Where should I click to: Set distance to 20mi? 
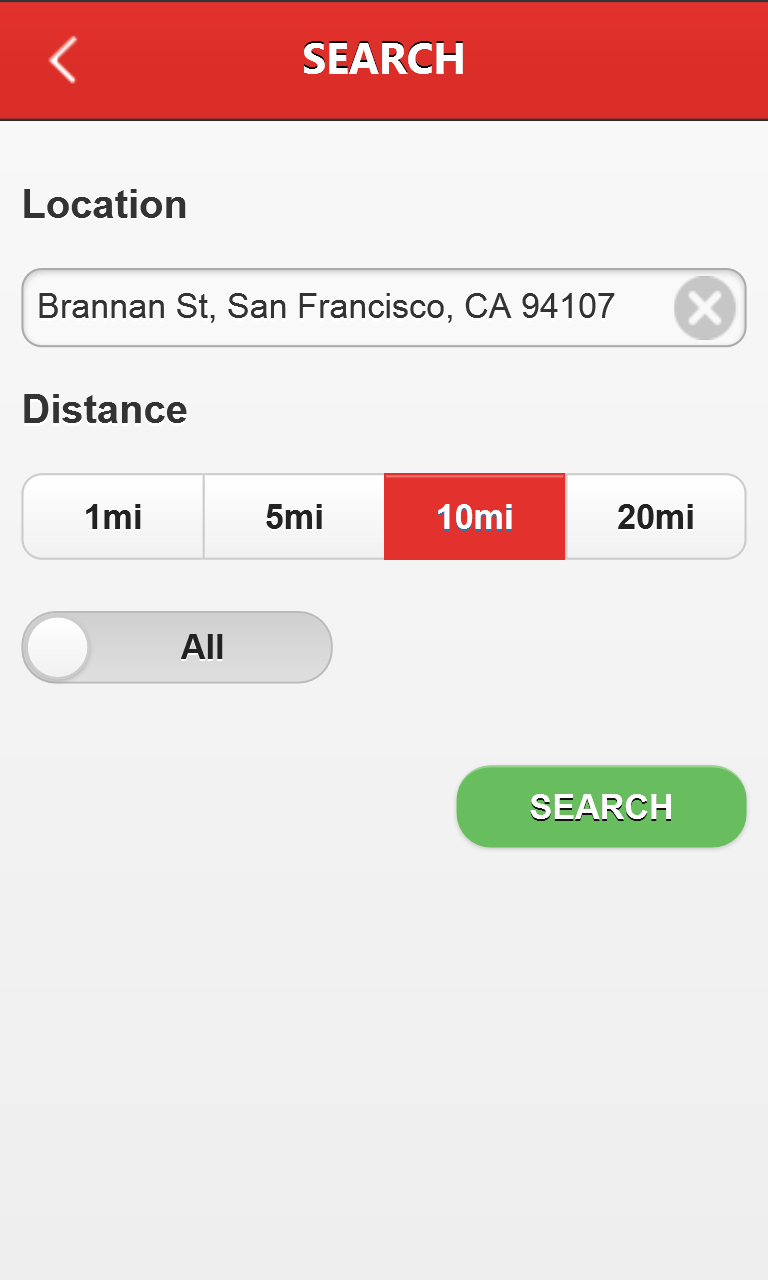[x=655, y=517]
